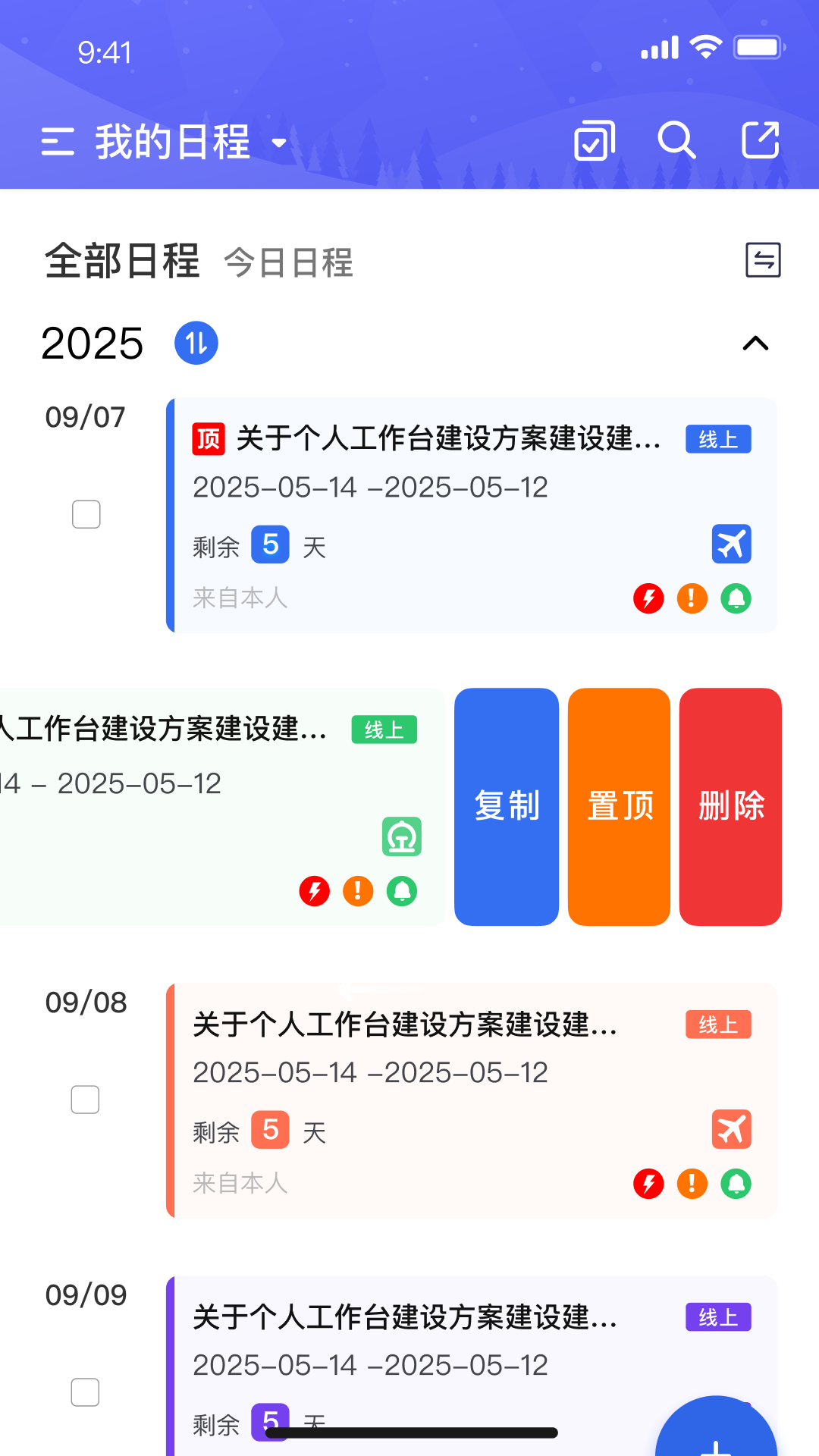The height and width of the screenshot is (1456, 819).
Task: Collapse the 2025 year section
Action: [x=754, y=343]
